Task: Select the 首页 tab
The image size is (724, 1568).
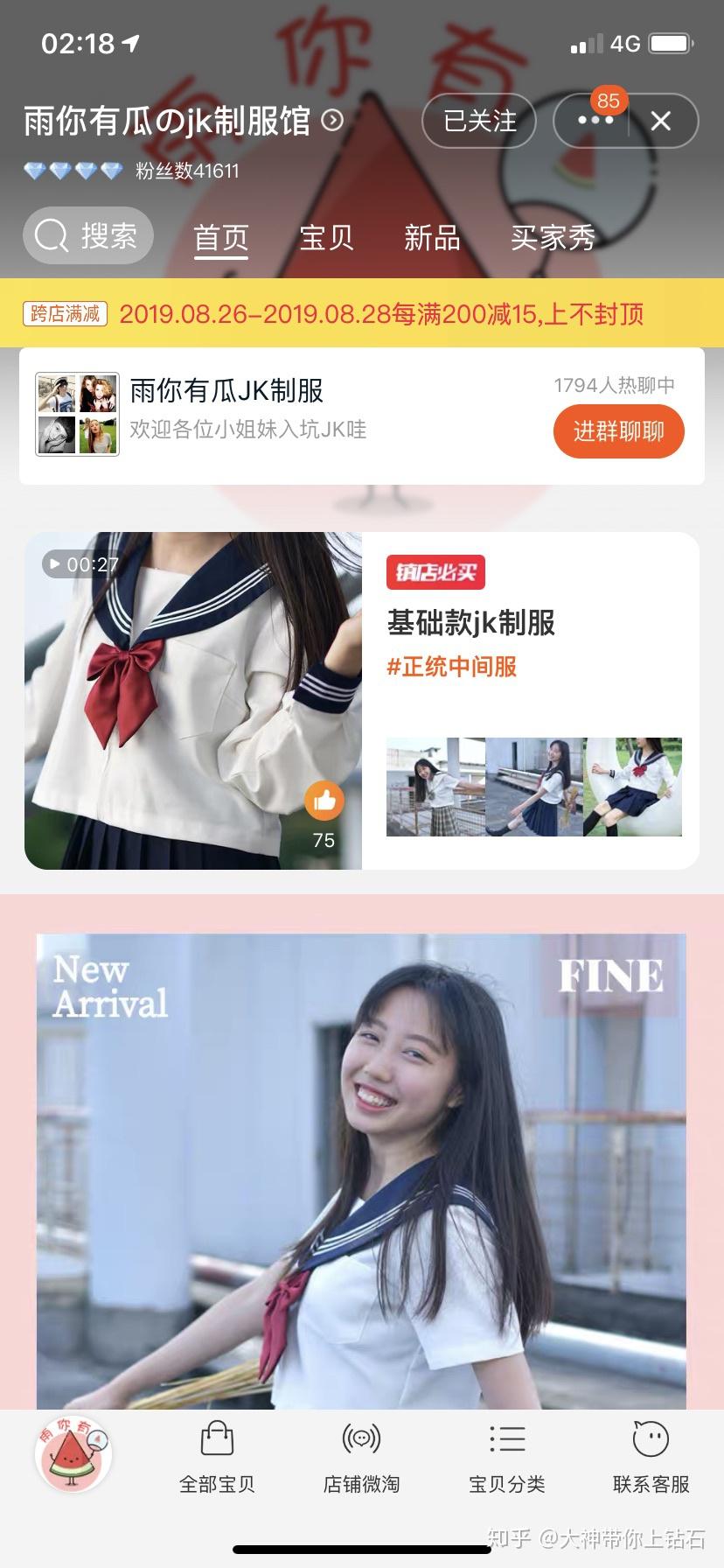Action: [x=221, y=238]
